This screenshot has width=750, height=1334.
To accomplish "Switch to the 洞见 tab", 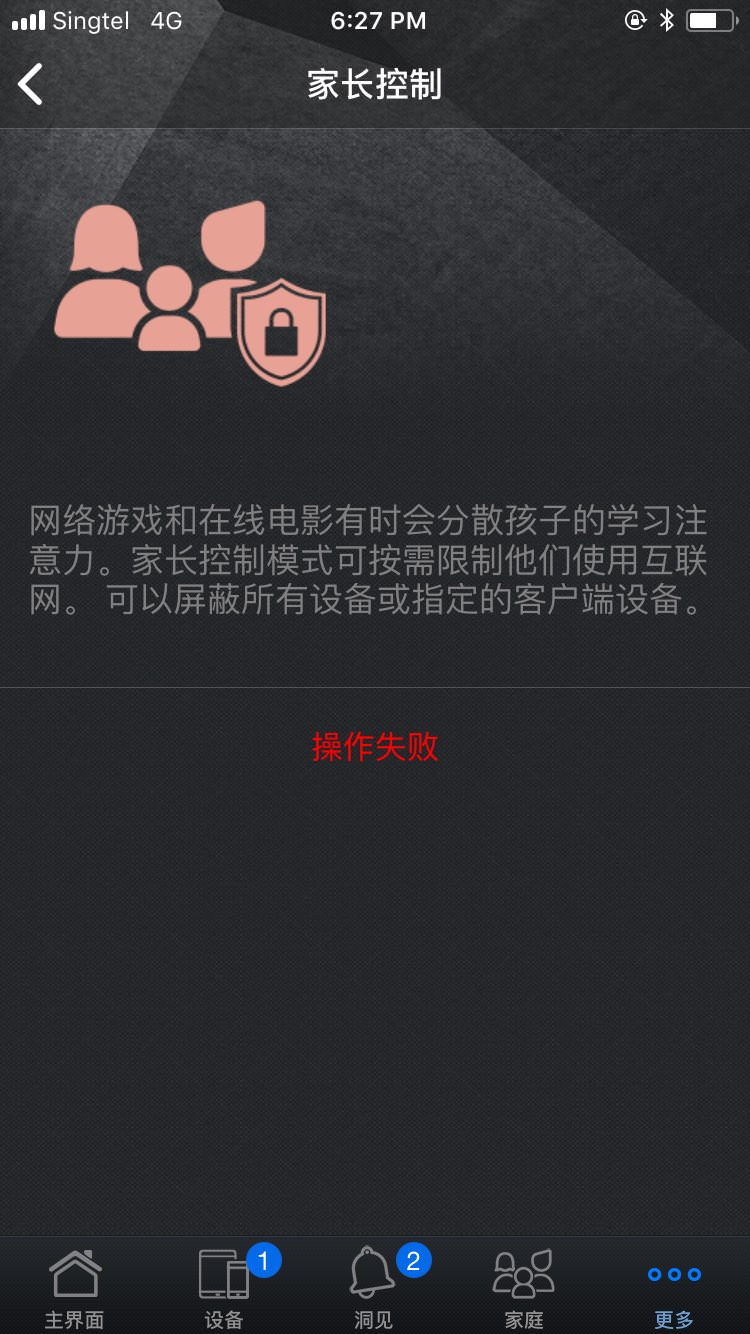I will pyautogui.click(x=374, y=1287).
